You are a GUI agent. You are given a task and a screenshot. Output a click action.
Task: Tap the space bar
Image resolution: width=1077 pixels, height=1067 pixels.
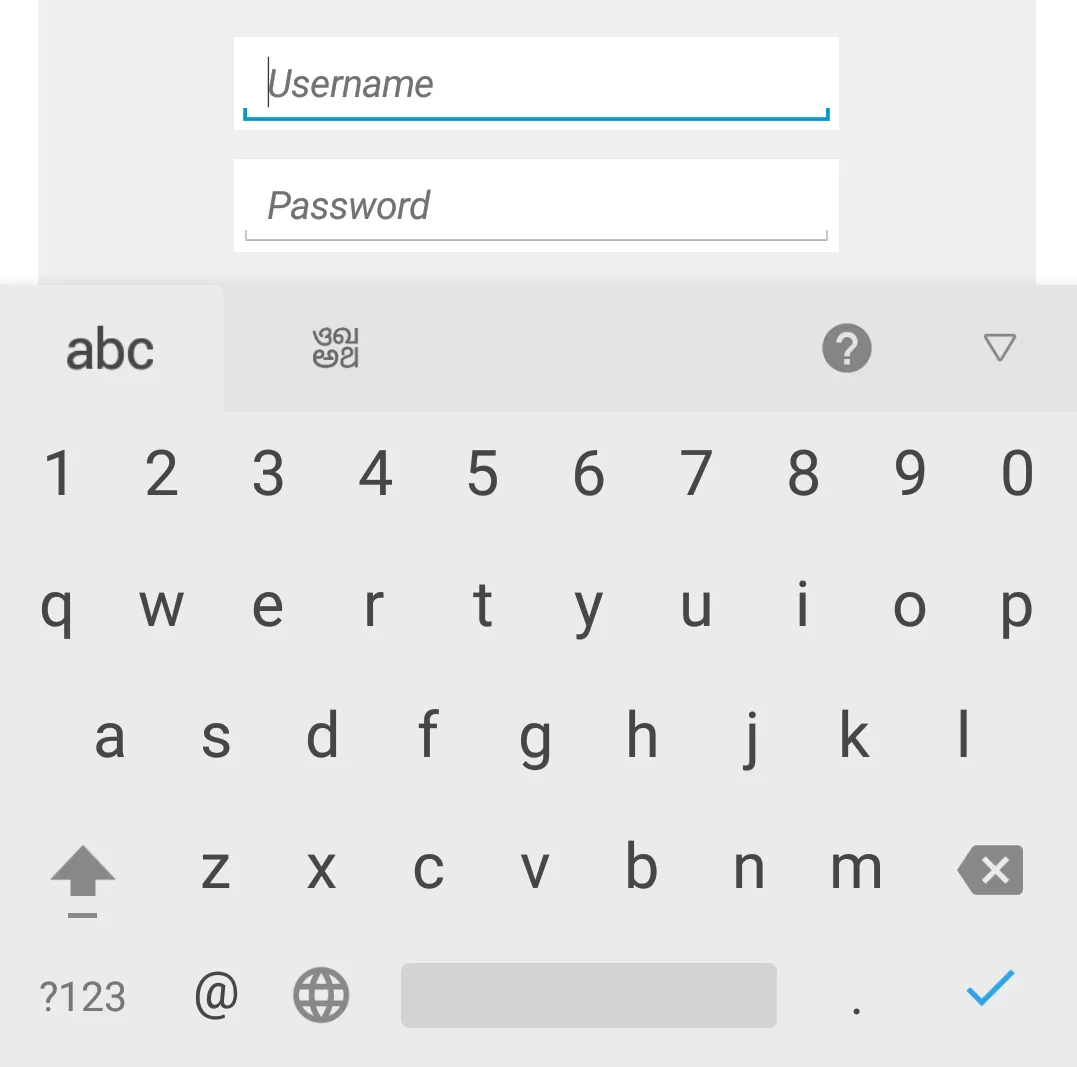pos(588,996)
